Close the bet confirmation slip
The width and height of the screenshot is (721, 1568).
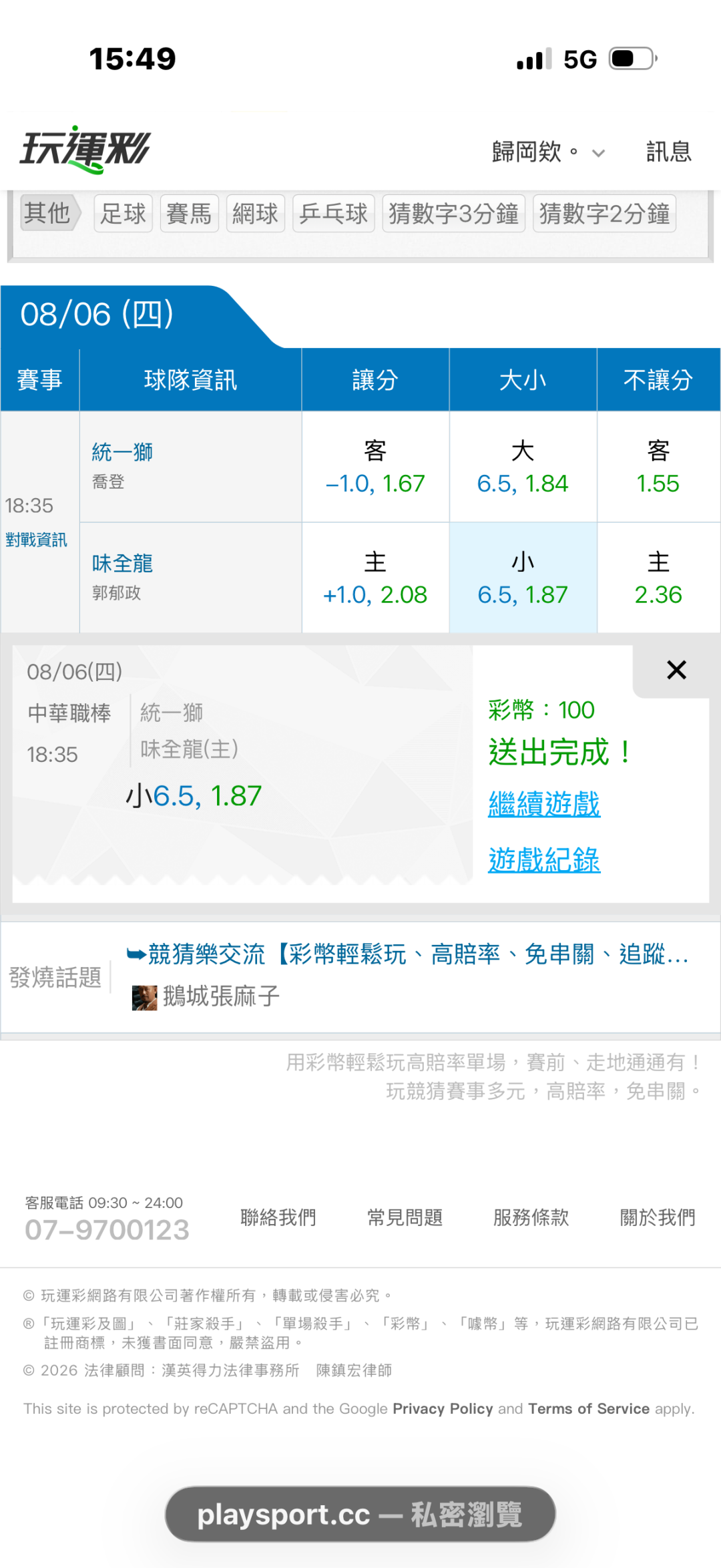(x=676, y=670)
